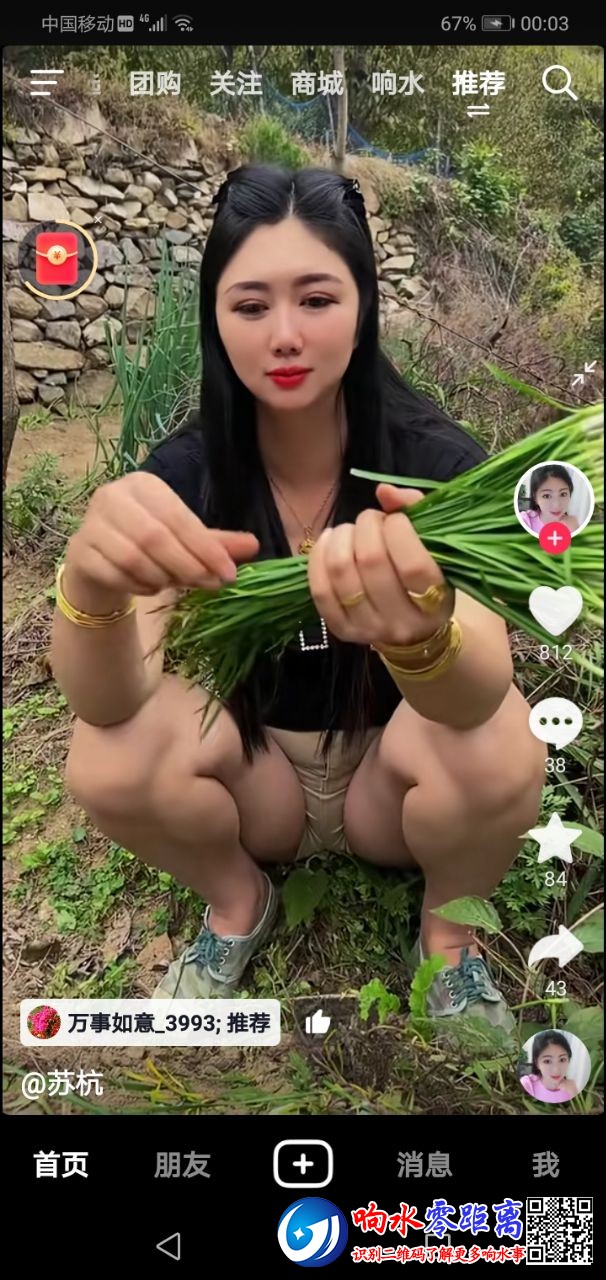Open the search magnifier
This screenshot has width=606, height=1280.
[560, 83]
